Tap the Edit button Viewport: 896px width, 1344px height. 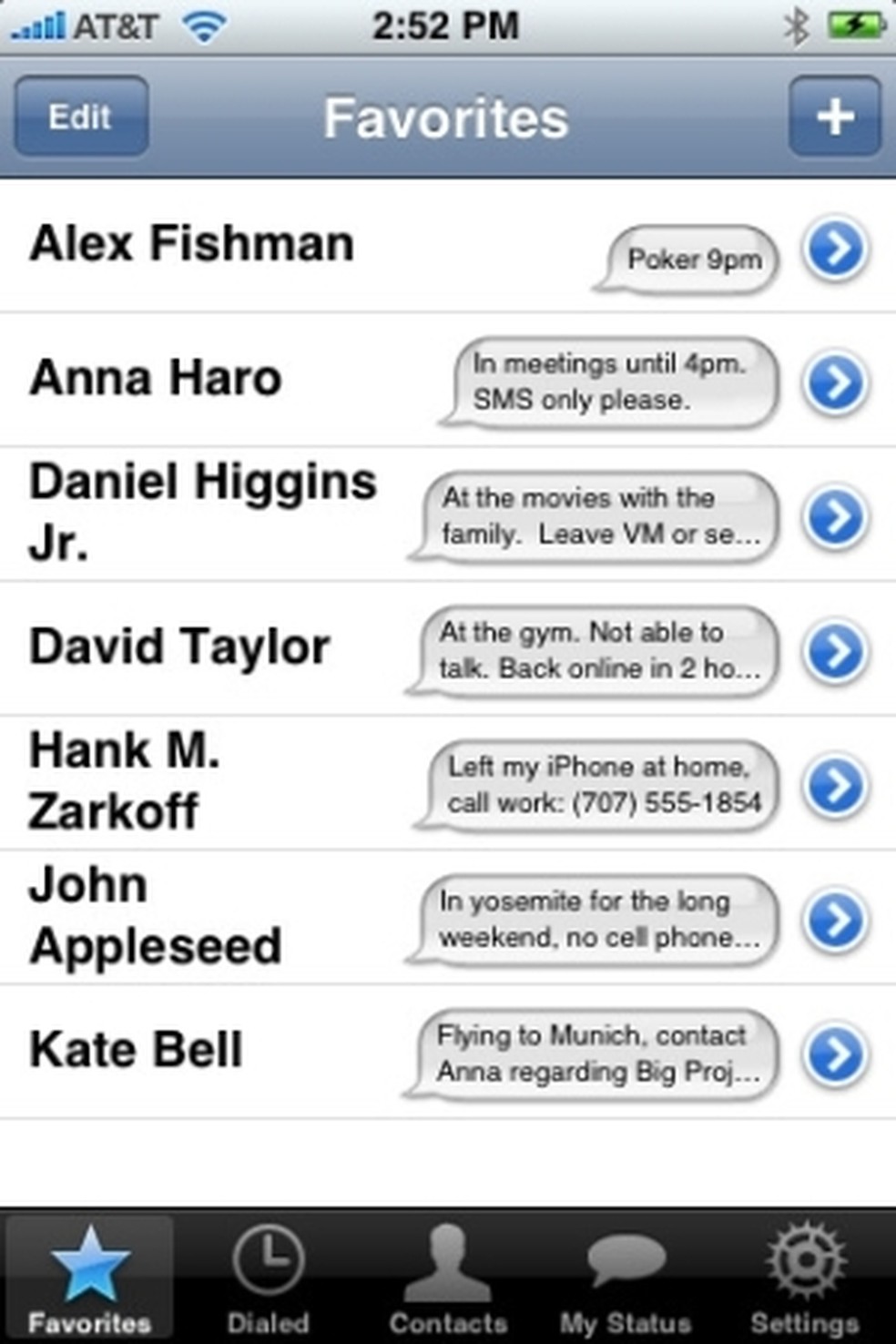pos(81,117)
